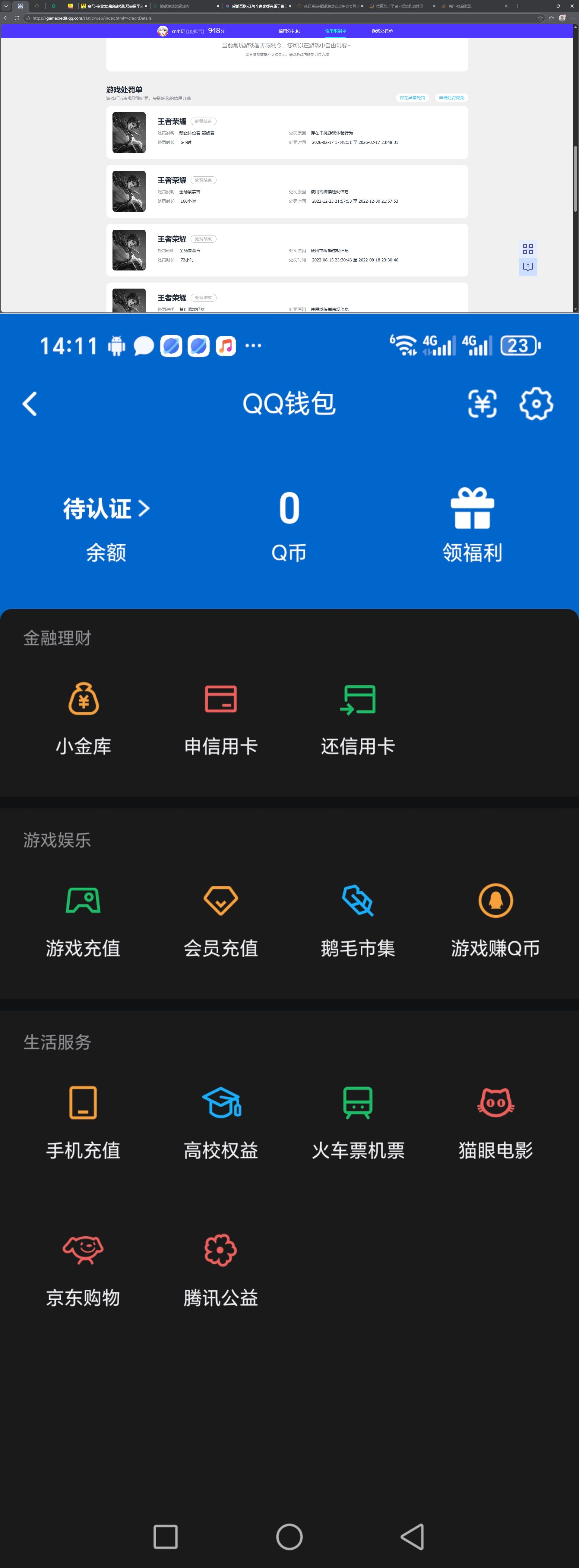Screen dimensions: 579x1568
Task: Open the 猫眼电影 cat icon
Action: pos(495,1103)
